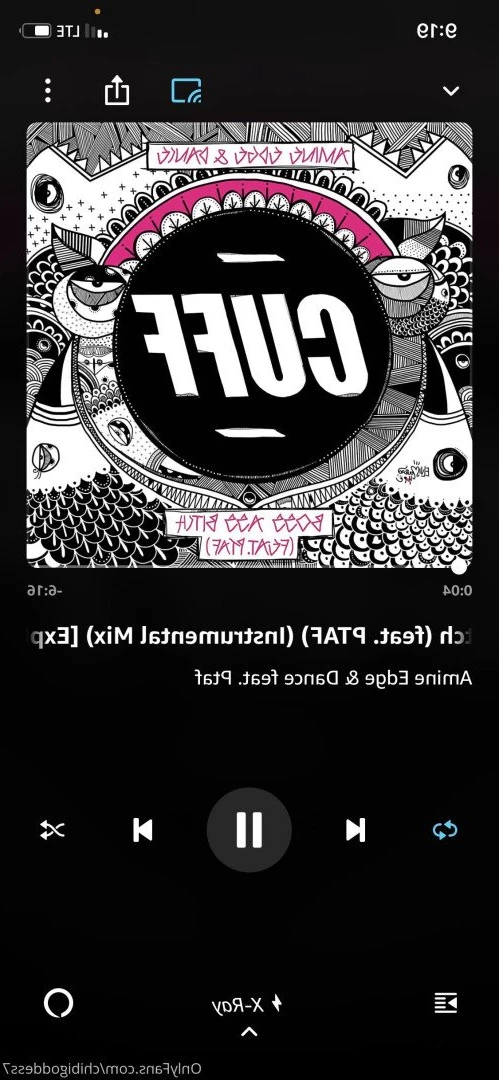Pause the current track
The image size is (499, 1080).
249,830
